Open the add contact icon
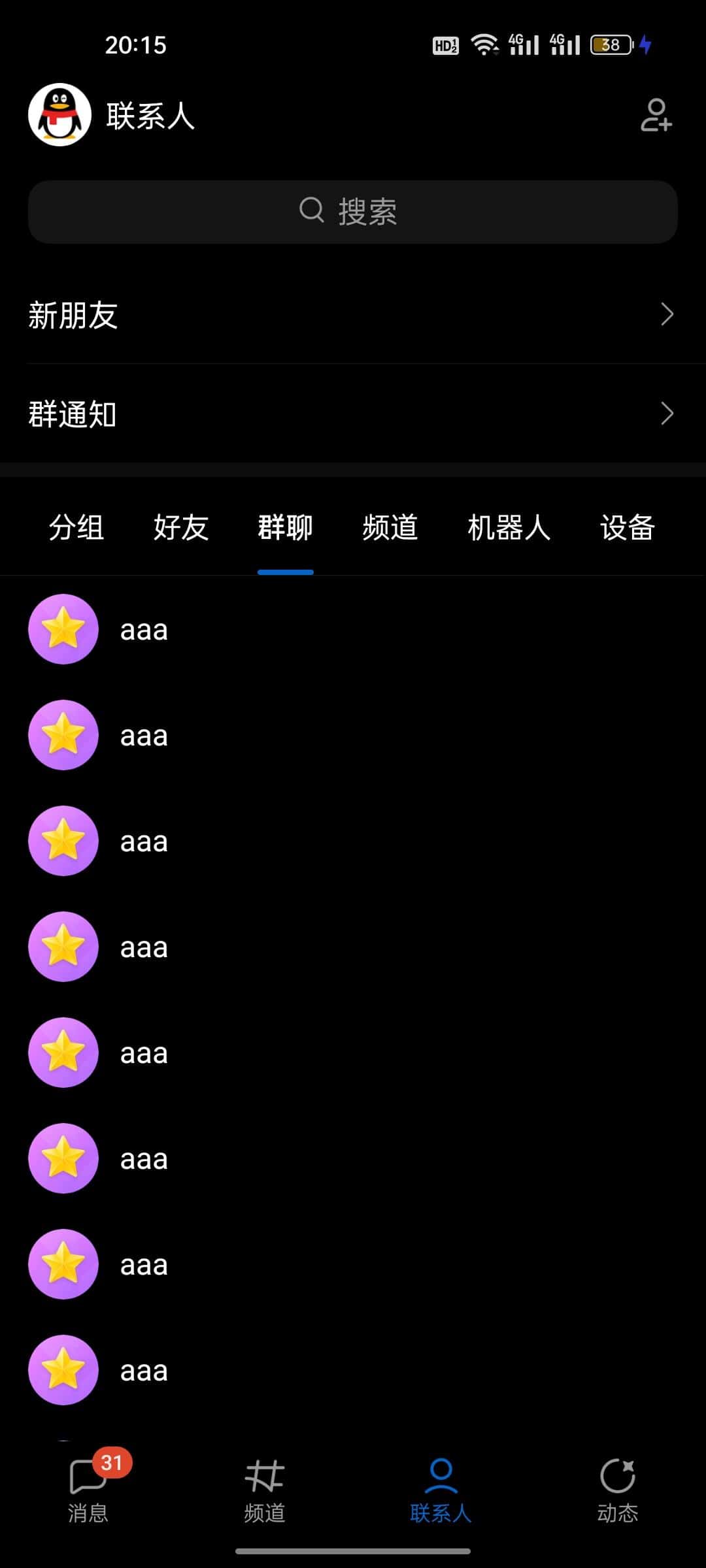Image resolution: width=706 pixels, height=1568 pixels. (656, 116)
